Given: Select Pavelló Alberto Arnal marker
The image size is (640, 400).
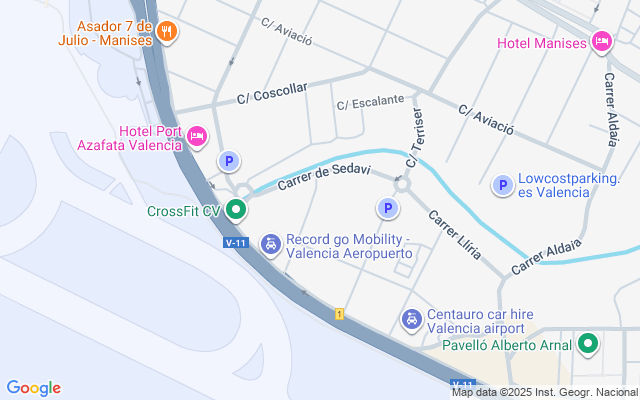Looking at the screenshot, I should 588,346.
